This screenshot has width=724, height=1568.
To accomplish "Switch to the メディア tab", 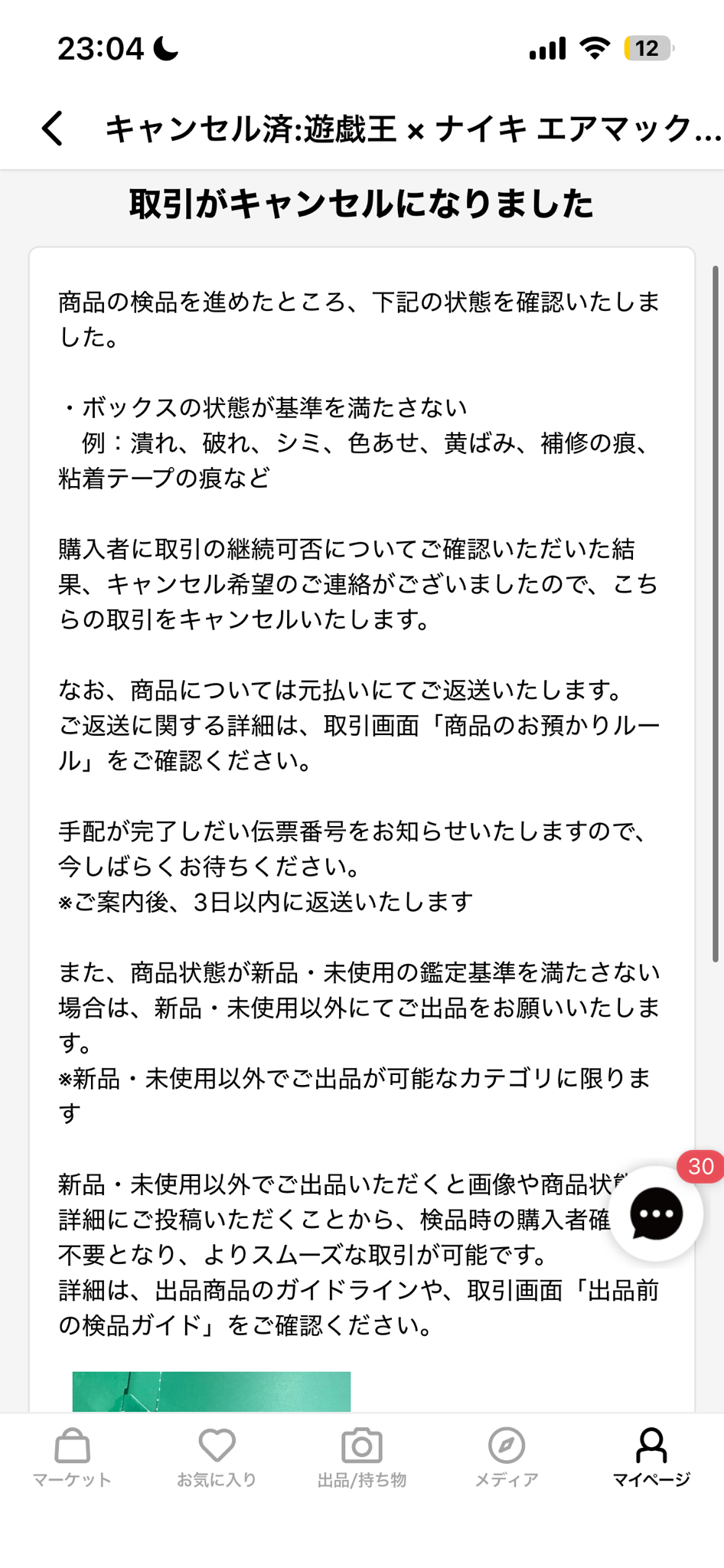I will [507, 1458].
